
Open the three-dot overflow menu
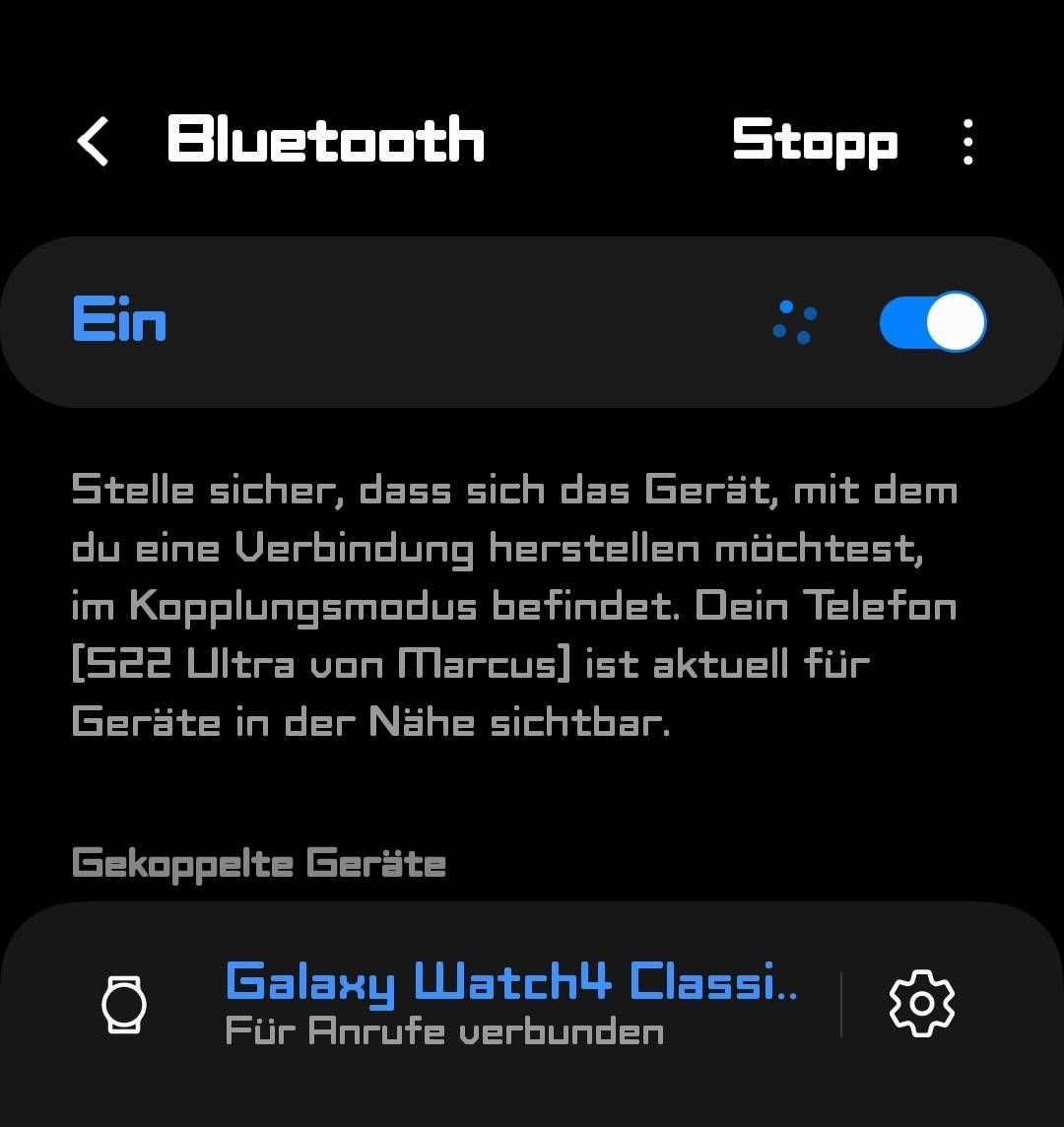tap(967, 142)
